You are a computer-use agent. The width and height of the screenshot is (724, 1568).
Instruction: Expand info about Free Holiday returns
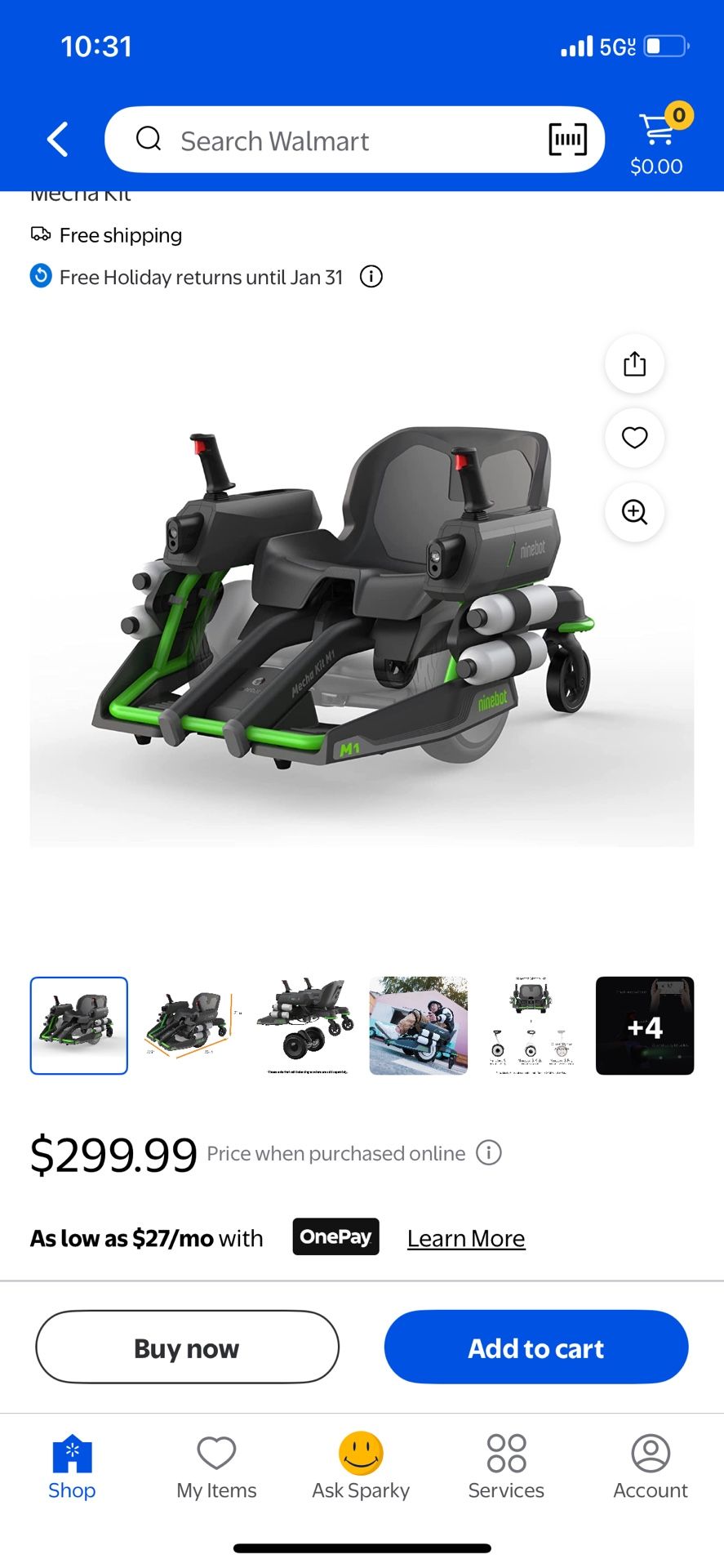(x=371, y=277)
